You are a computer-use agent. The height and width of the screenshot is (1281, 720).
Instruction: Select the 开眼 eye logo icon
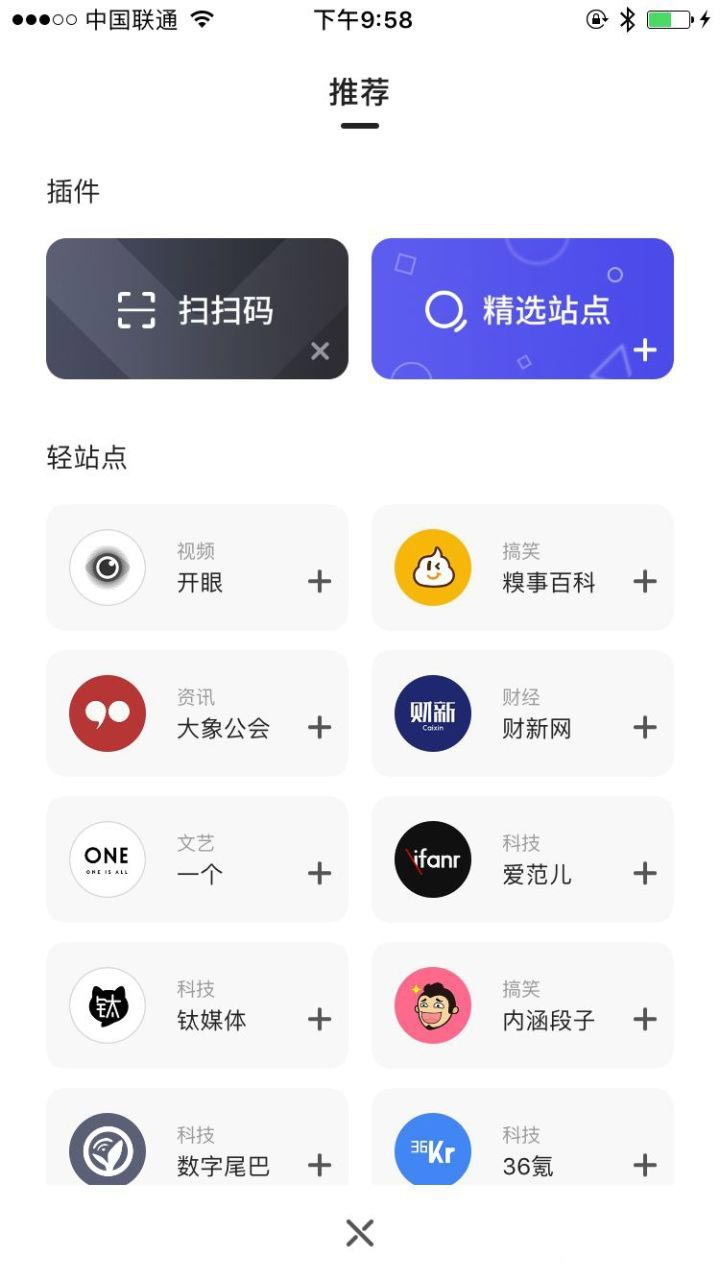106,567
